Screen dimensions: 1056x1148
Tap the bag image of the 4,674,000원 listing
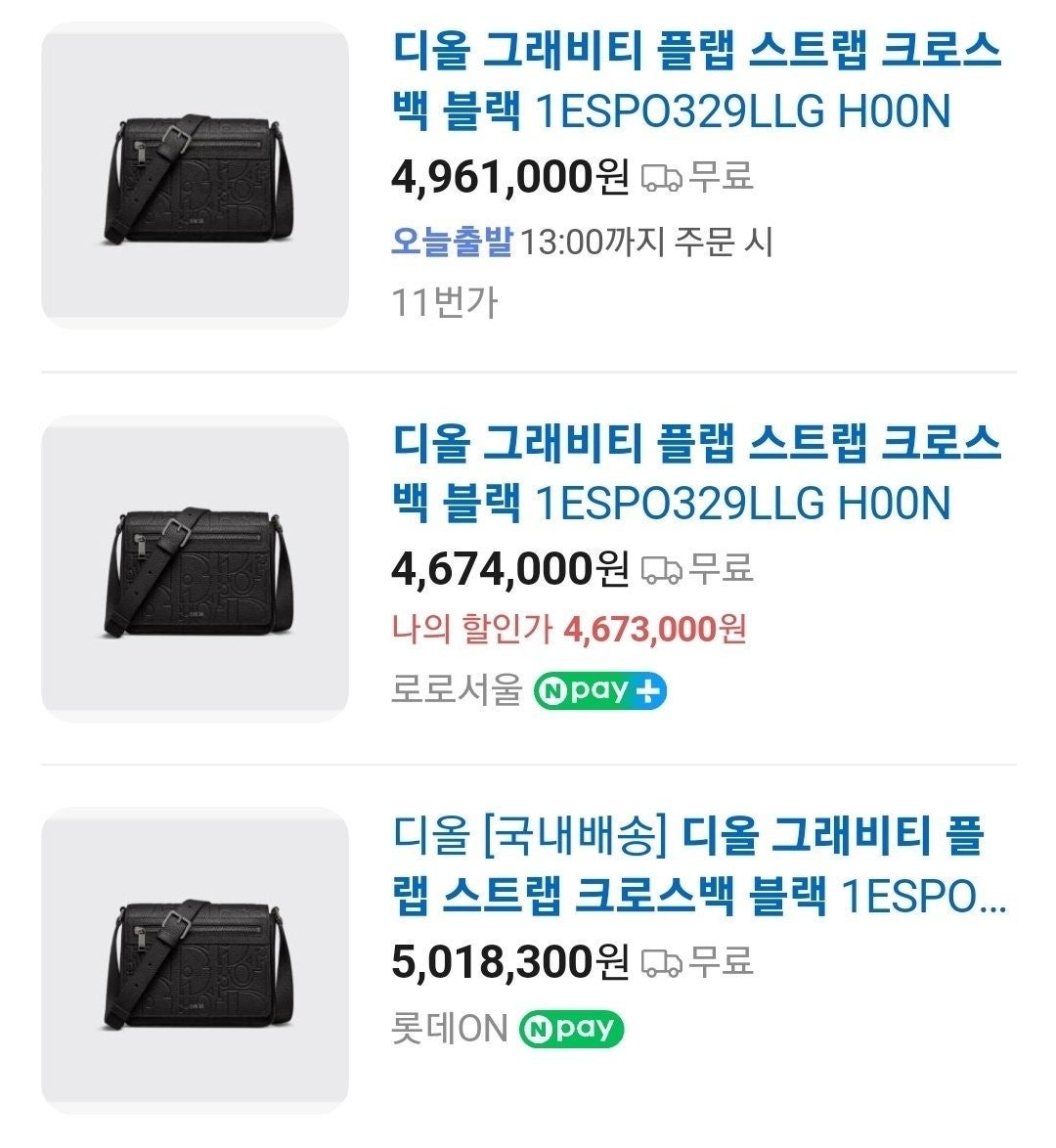[x=196, y=569]
